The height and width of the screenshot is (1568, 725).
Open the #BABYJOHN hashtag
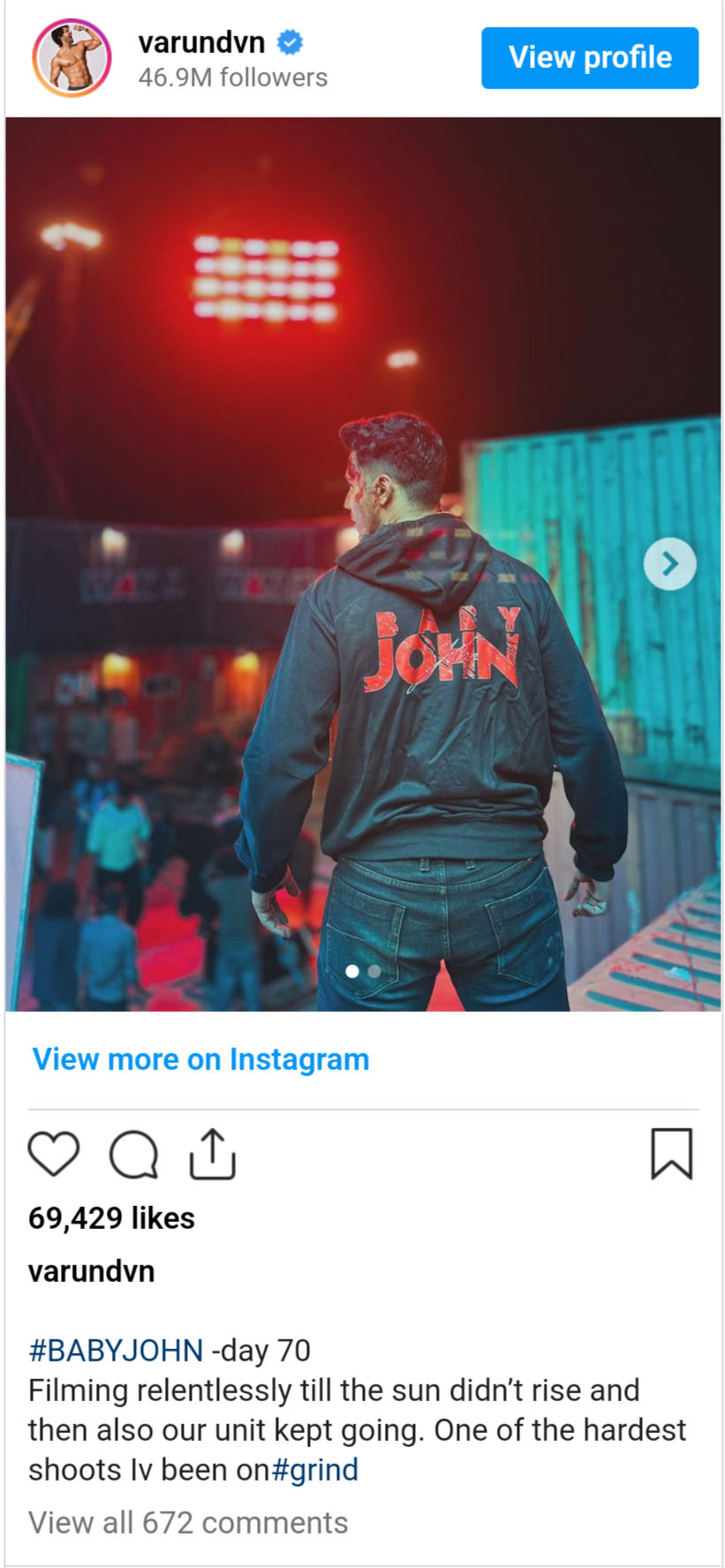(116, 1350)
